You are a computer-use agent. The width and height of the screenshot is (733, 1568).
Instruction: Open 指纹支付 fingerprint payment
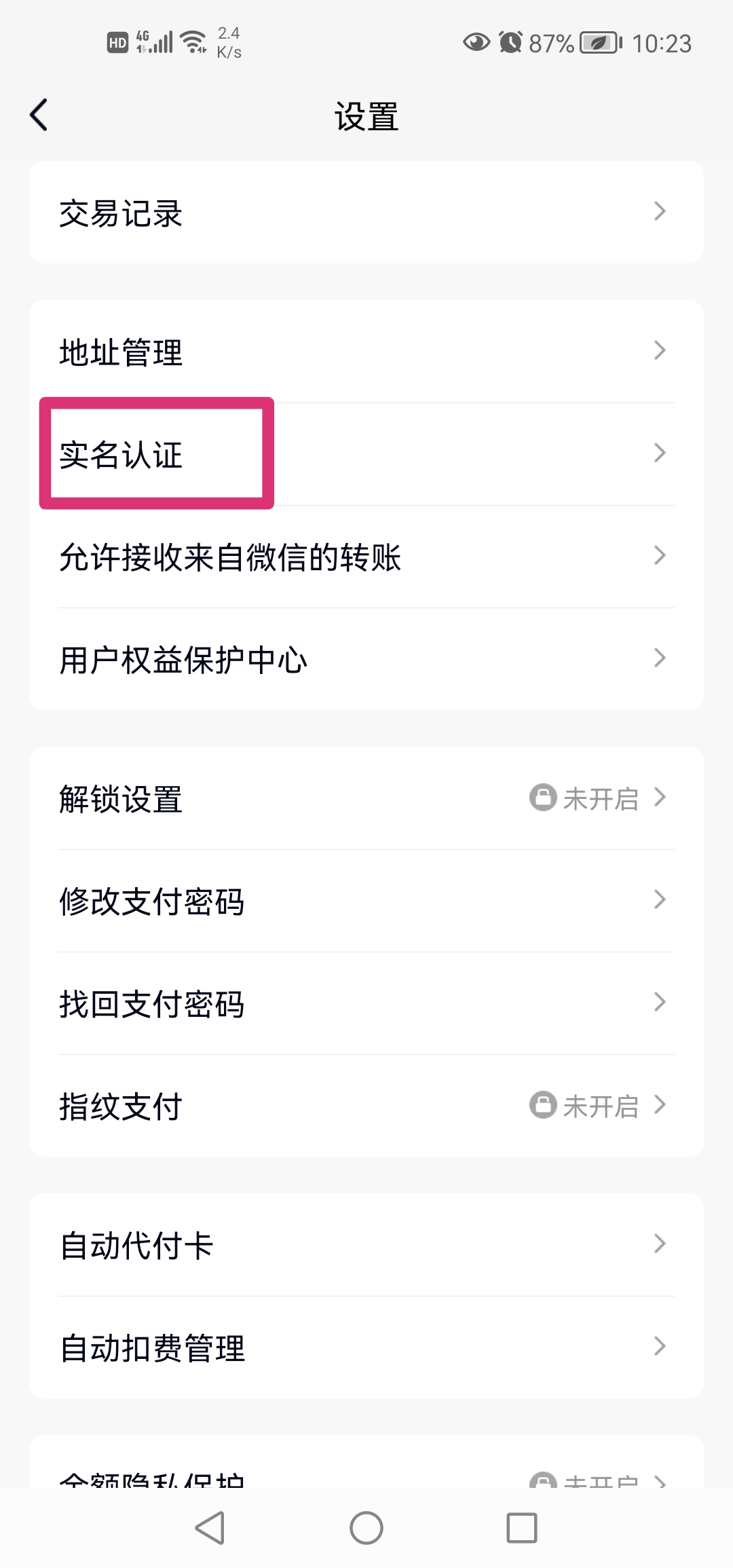pos(365,1106)
